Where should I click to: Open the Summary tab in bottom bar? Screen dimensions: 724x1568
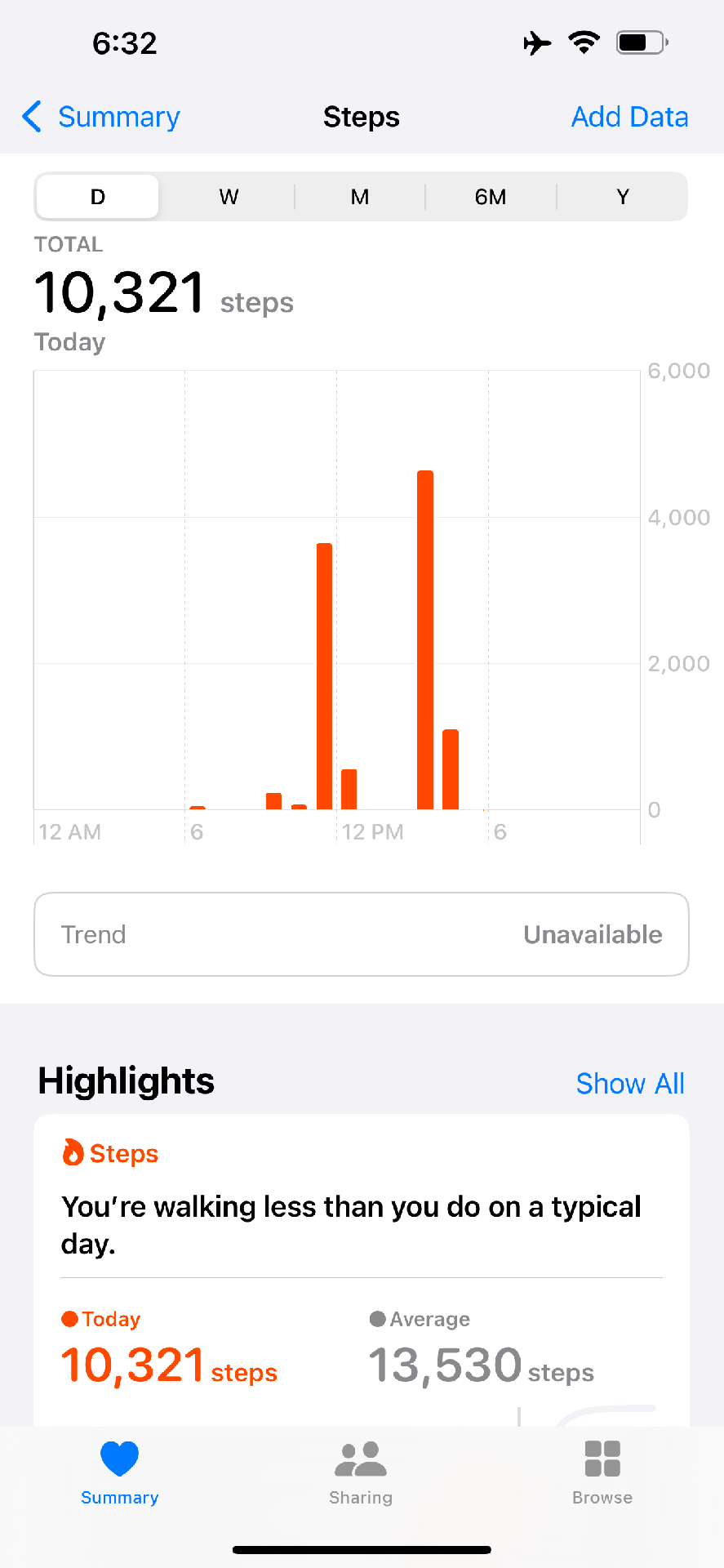pyautogui.click(x=120, y=1473)
